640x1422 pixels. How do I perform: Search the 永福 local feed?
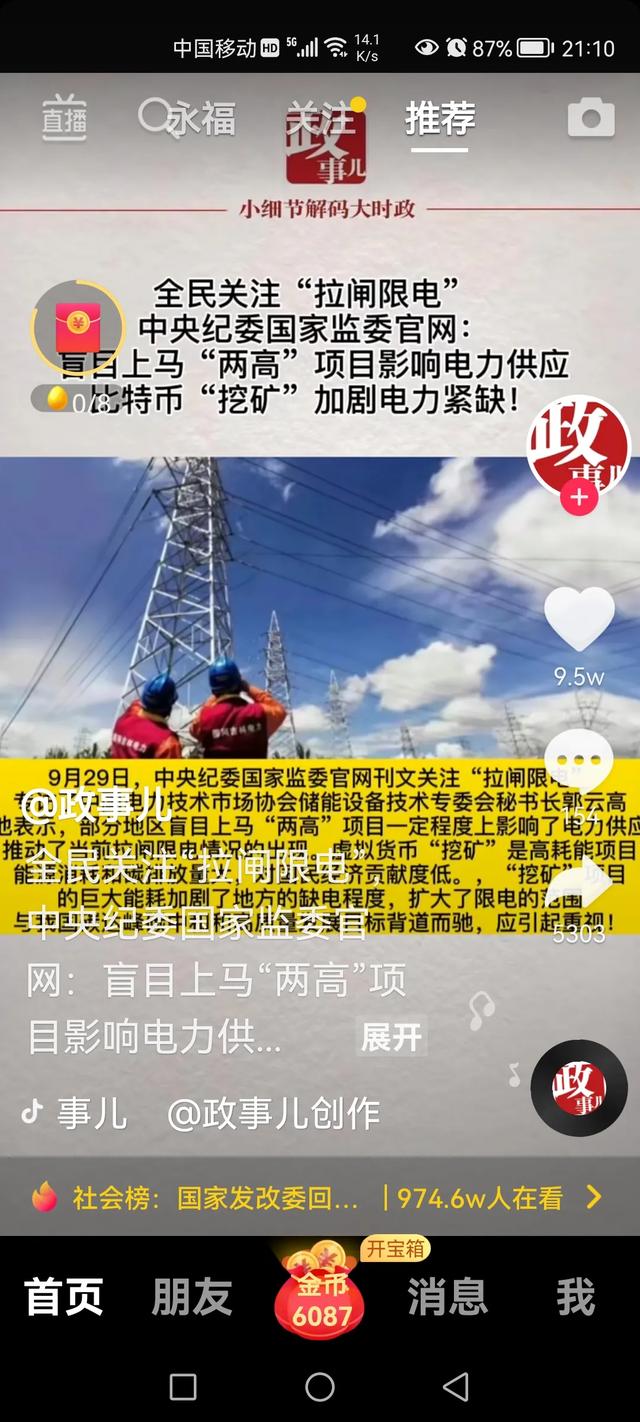pyautogui.click(x=188, y=119)
